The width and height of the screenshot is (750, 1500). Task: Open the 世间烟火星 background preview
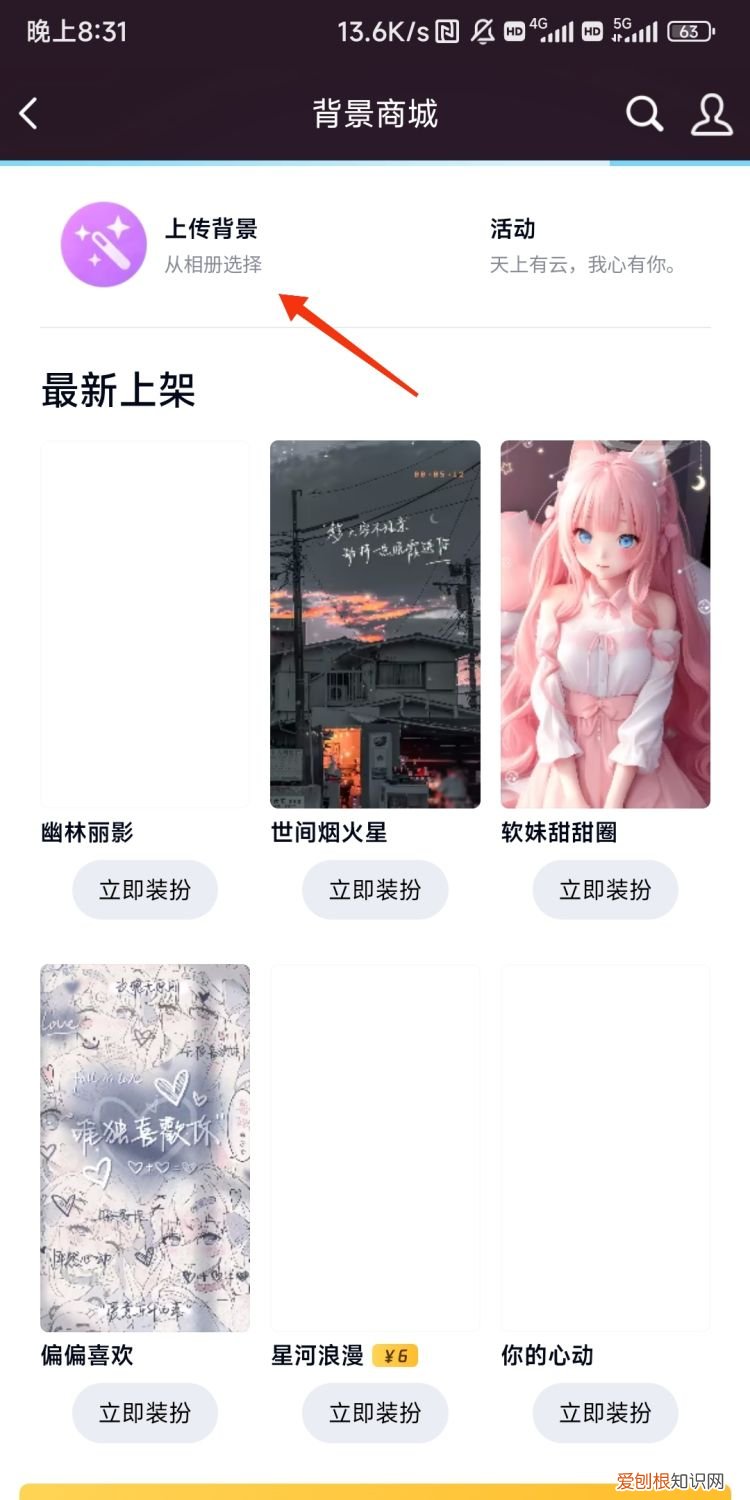(x=375, y=623)
